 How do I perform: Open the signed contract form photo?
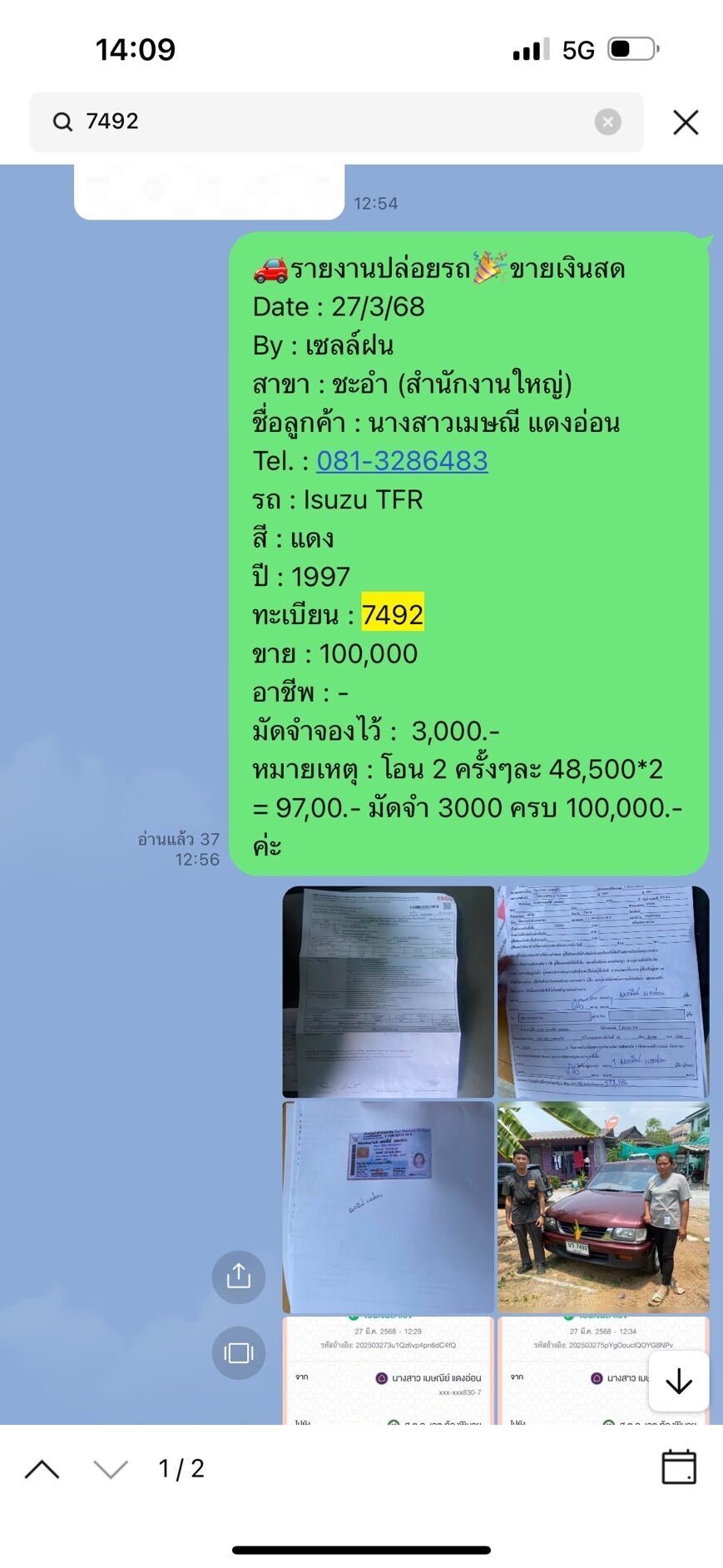[x=603, y=991]
